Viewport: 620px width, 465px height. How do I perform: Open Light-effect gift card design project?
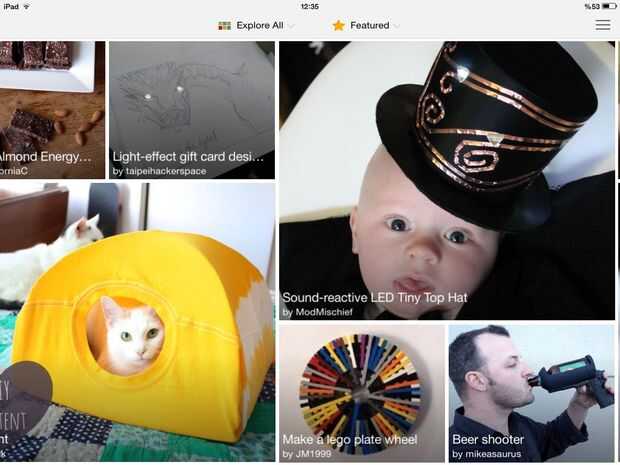tap(191, 110)
